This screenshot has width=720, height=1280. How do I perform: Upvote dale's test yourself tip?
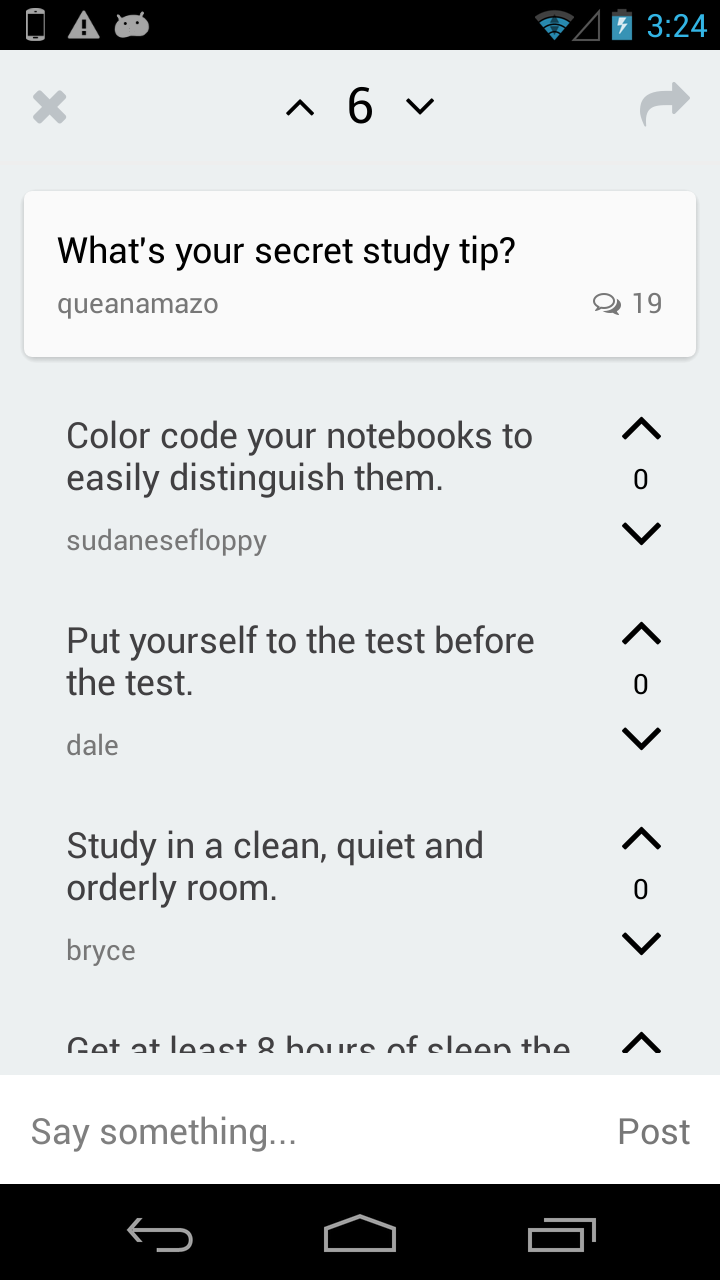point(641,634)
